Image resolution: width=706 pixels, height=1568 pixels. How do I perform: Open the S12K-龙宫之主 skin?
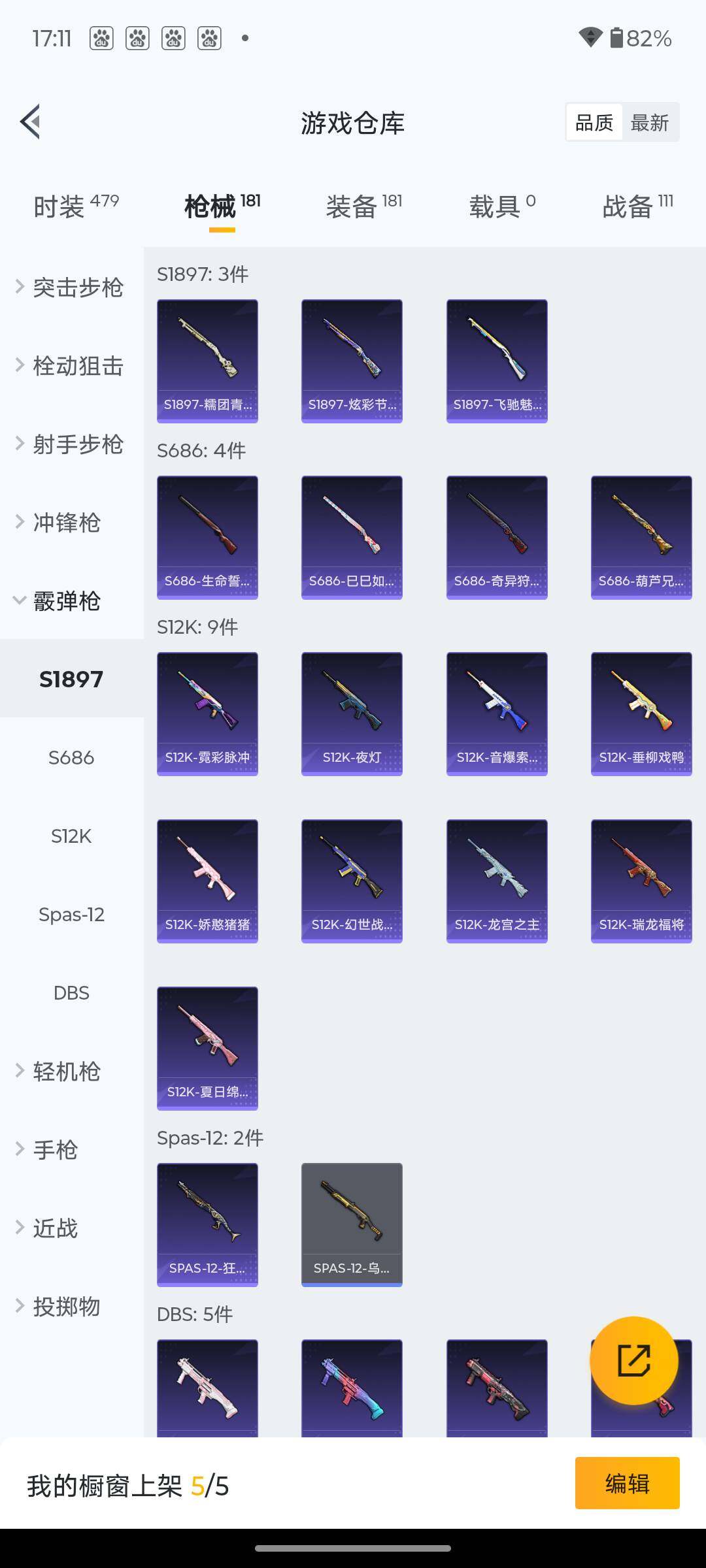pyautogui.click(x=497, y=881)
